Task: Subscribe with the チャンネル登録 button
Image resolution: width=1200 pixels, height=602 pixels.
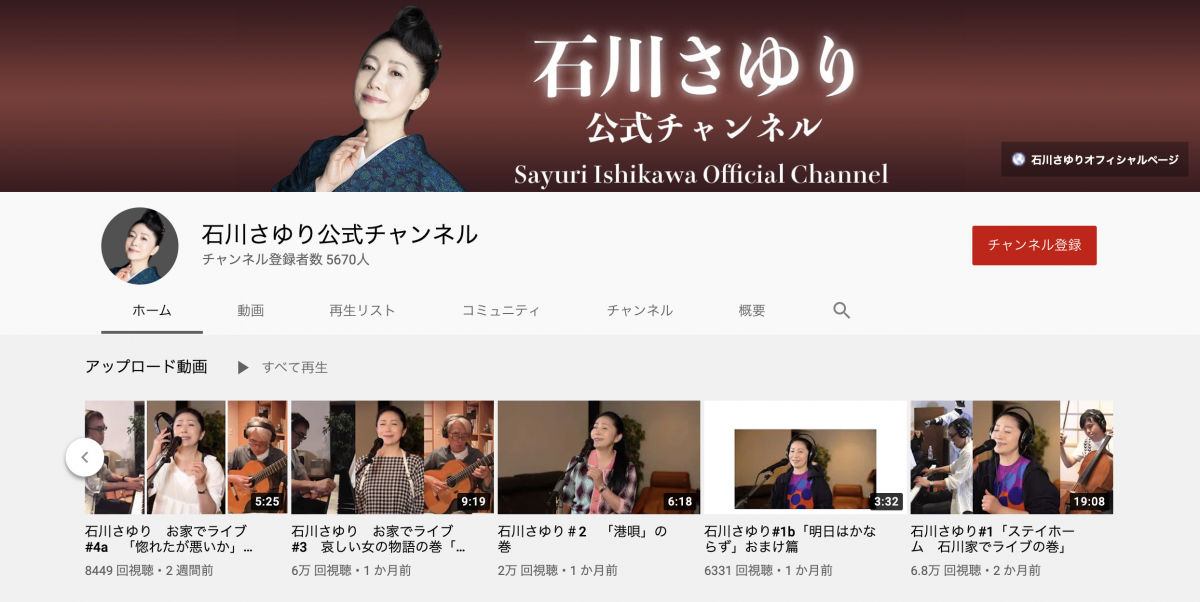Action: point(1033,245)
